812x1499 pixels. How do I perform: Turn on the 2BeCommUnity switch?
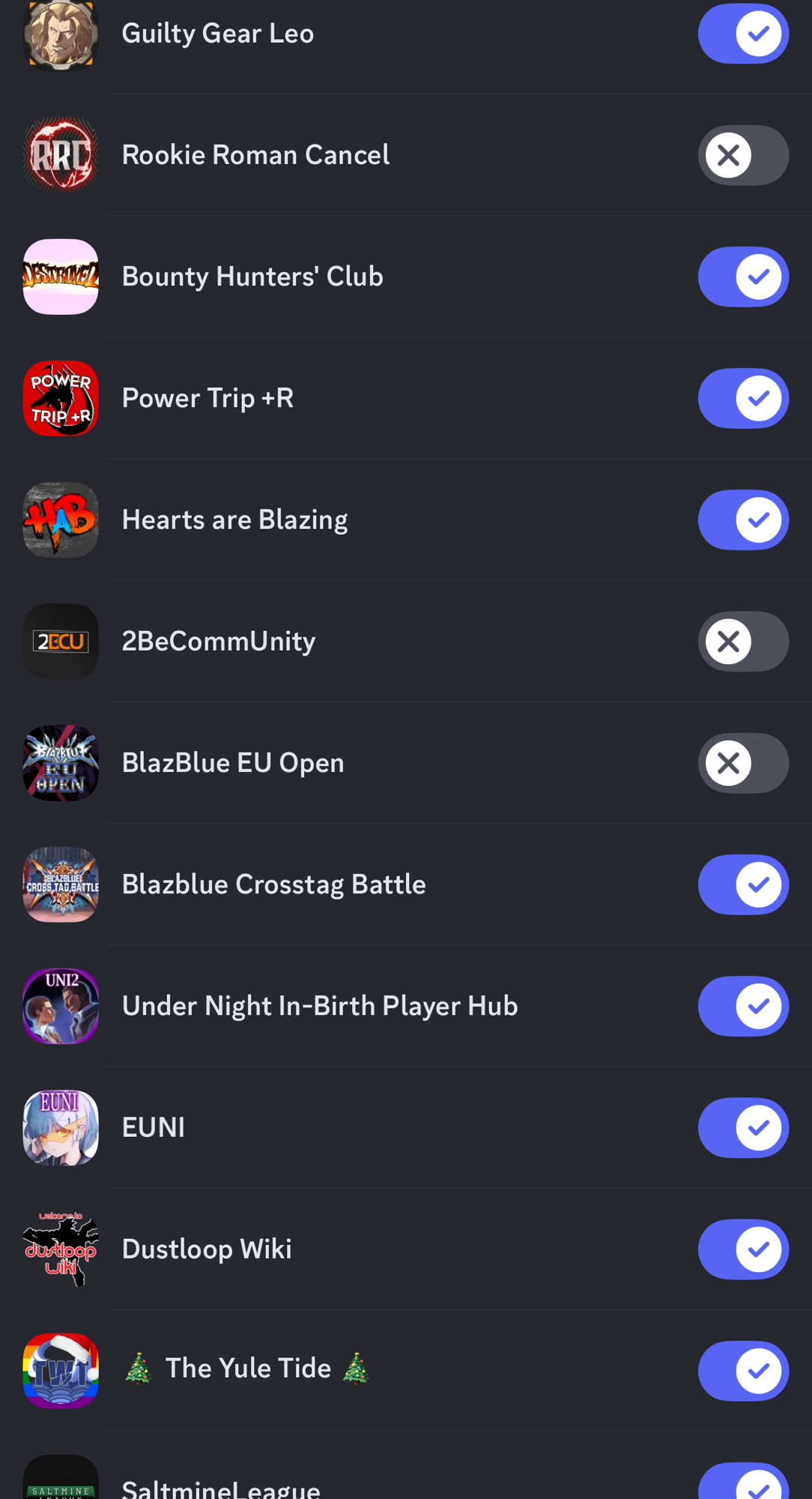coord(742,642)
